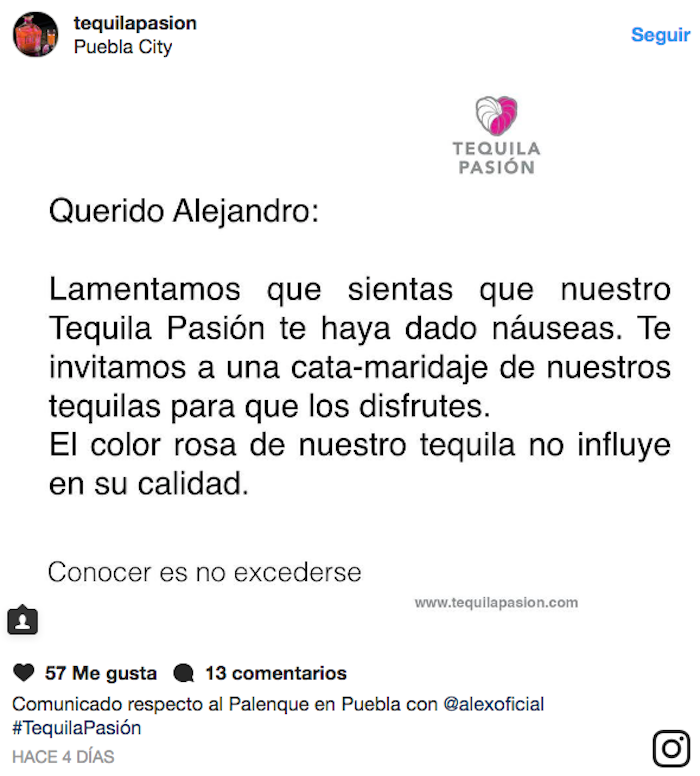Open the #TequilaPasión hashtag
Viewport: 700px width, 776px height.
pos(77,728)
